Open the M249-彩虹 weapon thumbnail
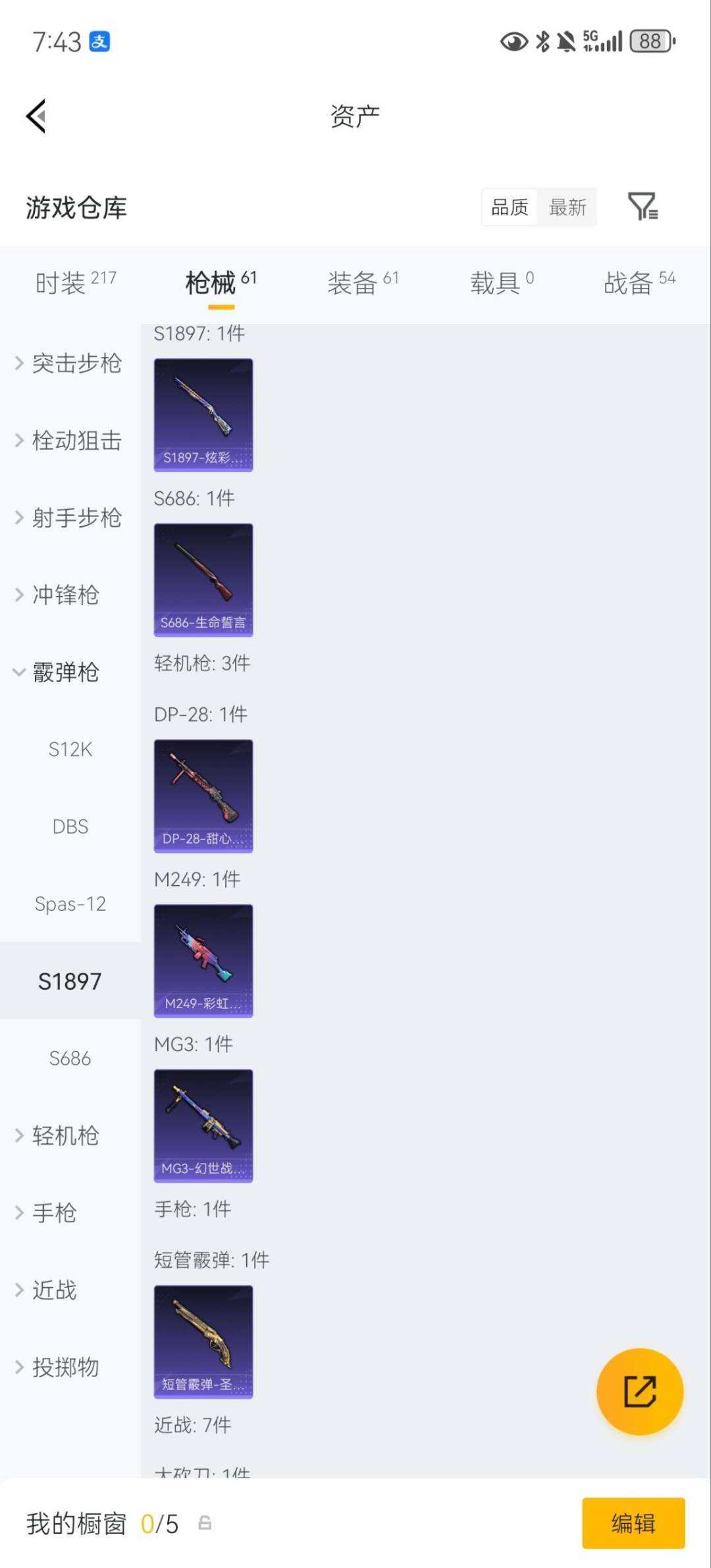 tap(203, 960)
